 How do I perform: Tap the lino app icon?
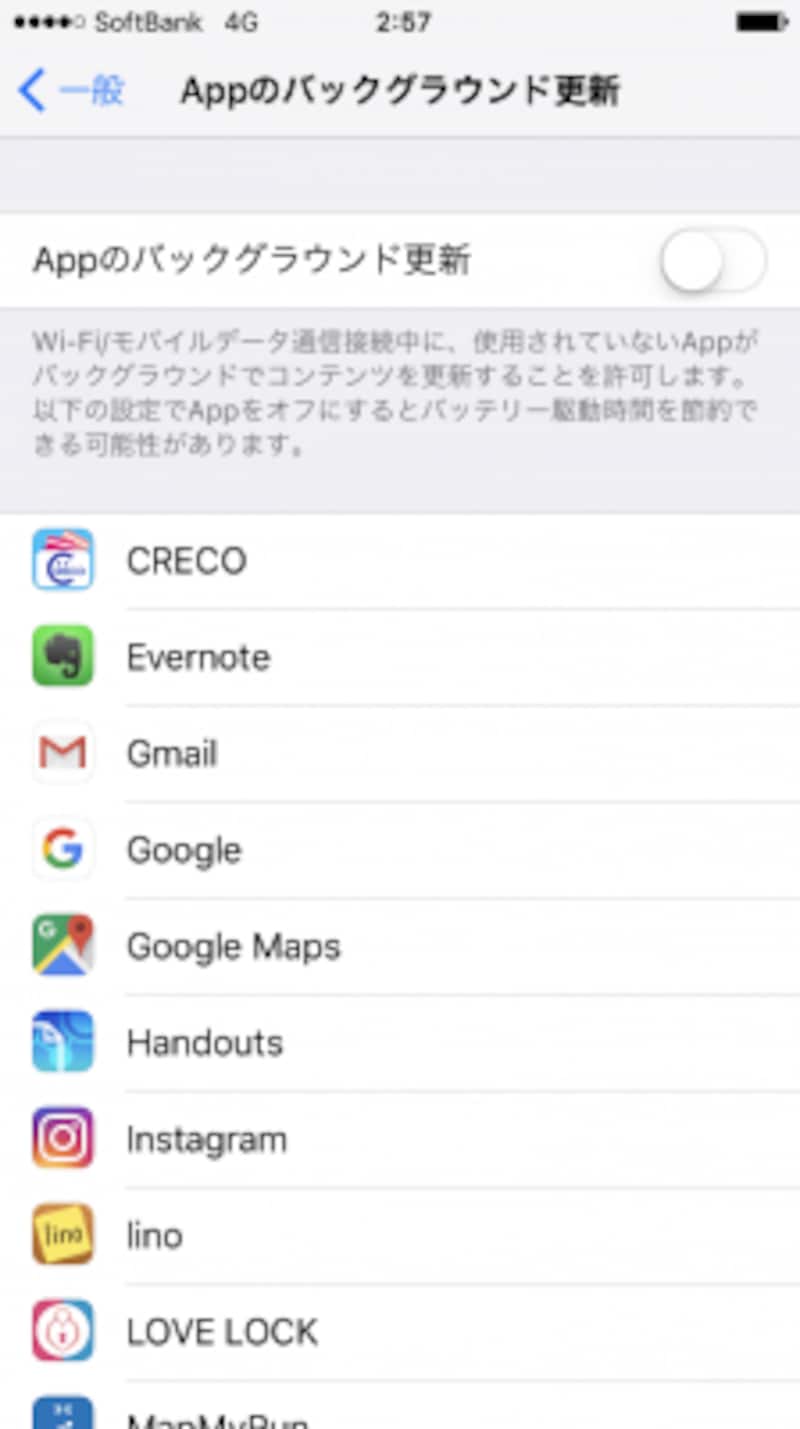click(x=62, y=1234)
